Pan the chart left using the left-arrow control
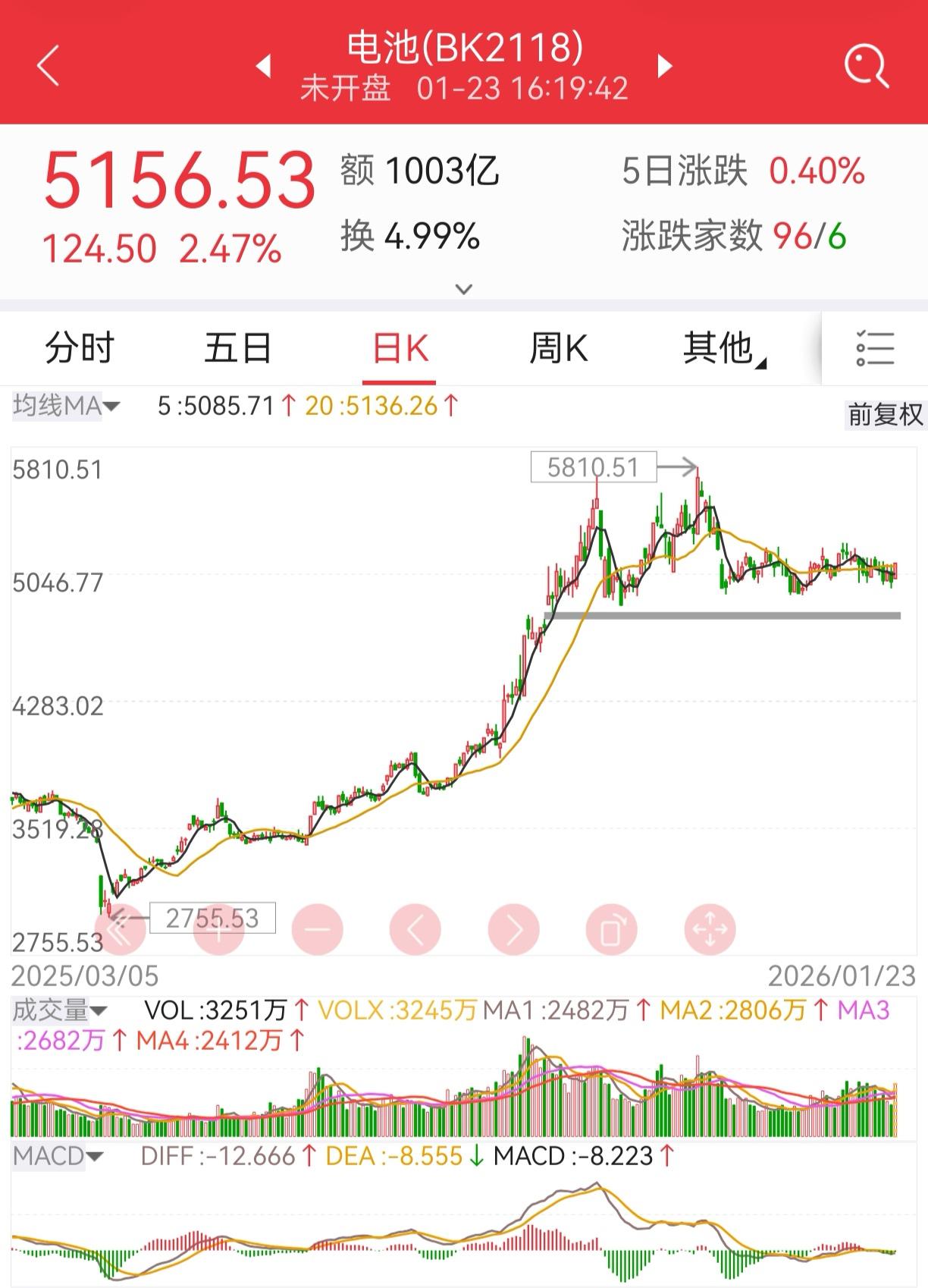928x1288 pixels. 415,928
